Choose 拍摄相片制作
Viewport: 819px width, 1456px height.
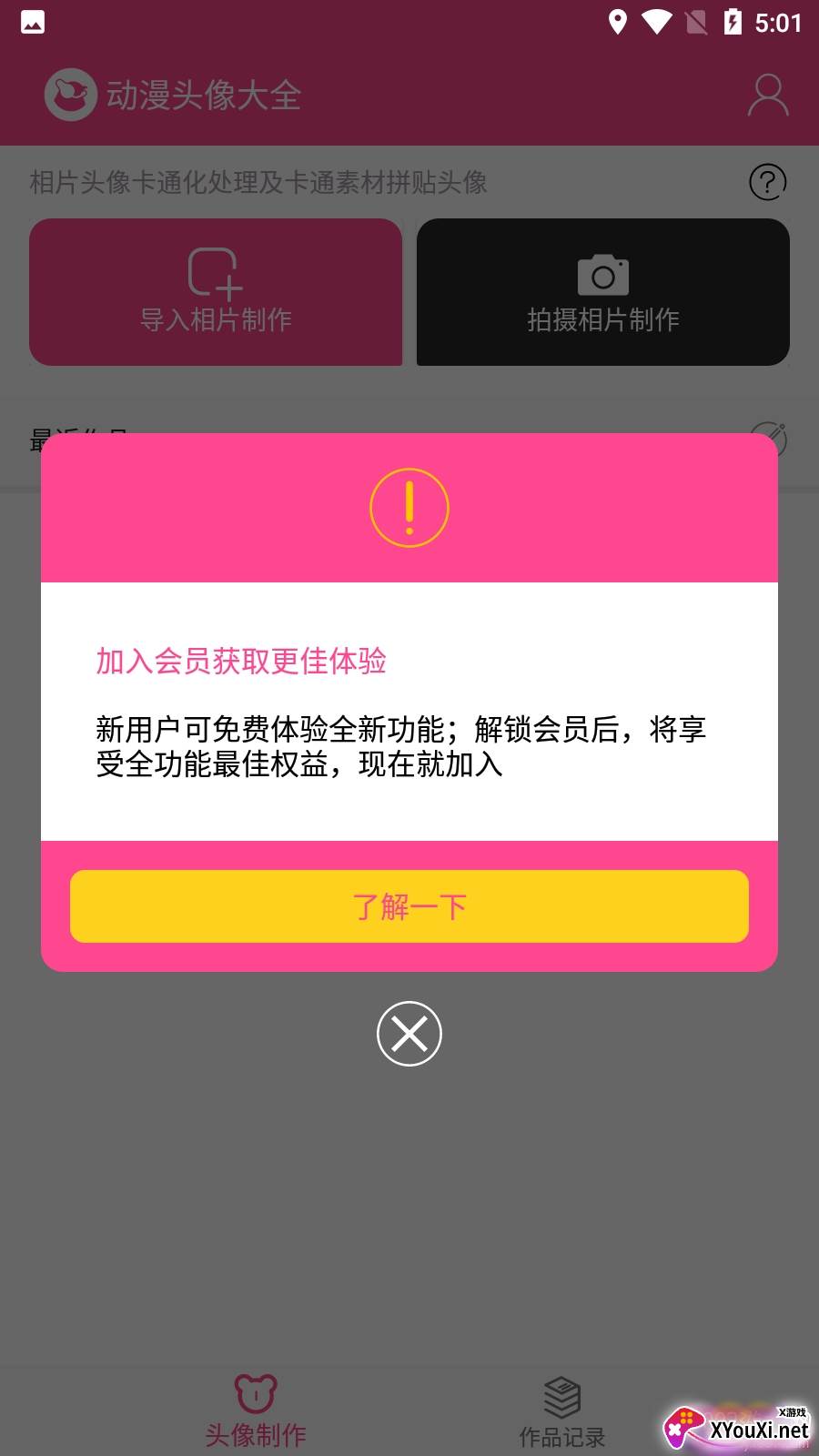602,292
